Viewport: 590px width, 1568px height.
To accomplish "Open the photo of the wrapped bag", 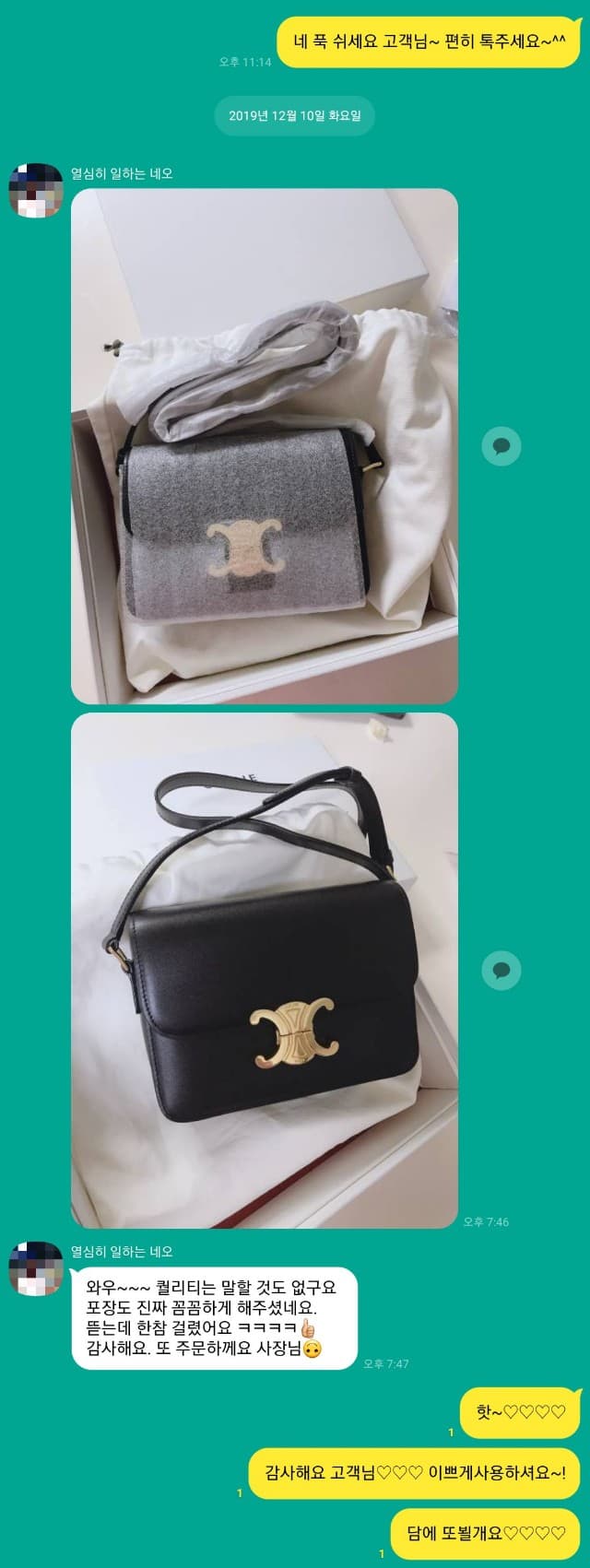I will pyautogui.click(x=265, y=446).
